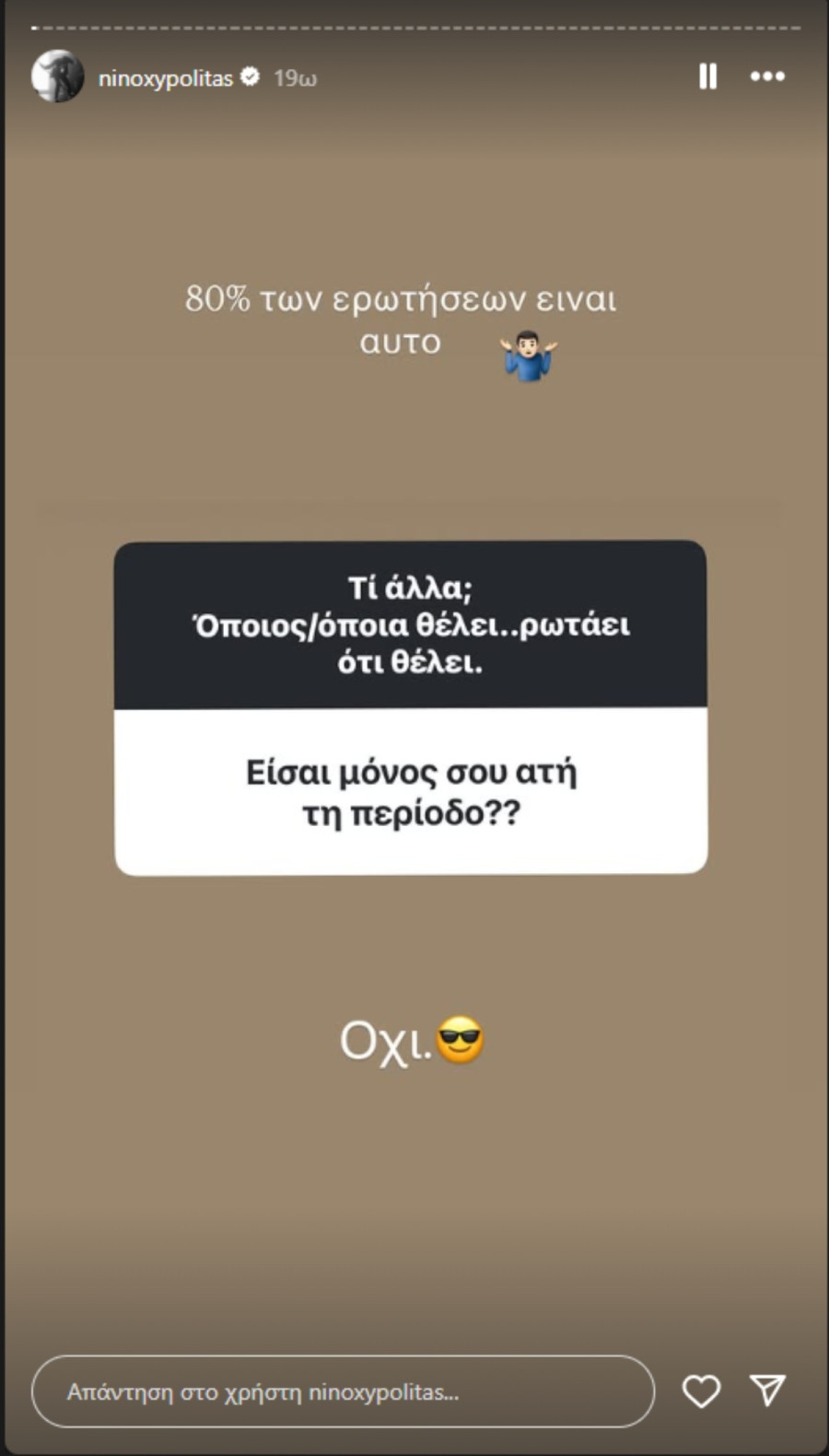
Task: Tap the reply field to ninoxypolitas
Action: click(x=343, y=1392)
